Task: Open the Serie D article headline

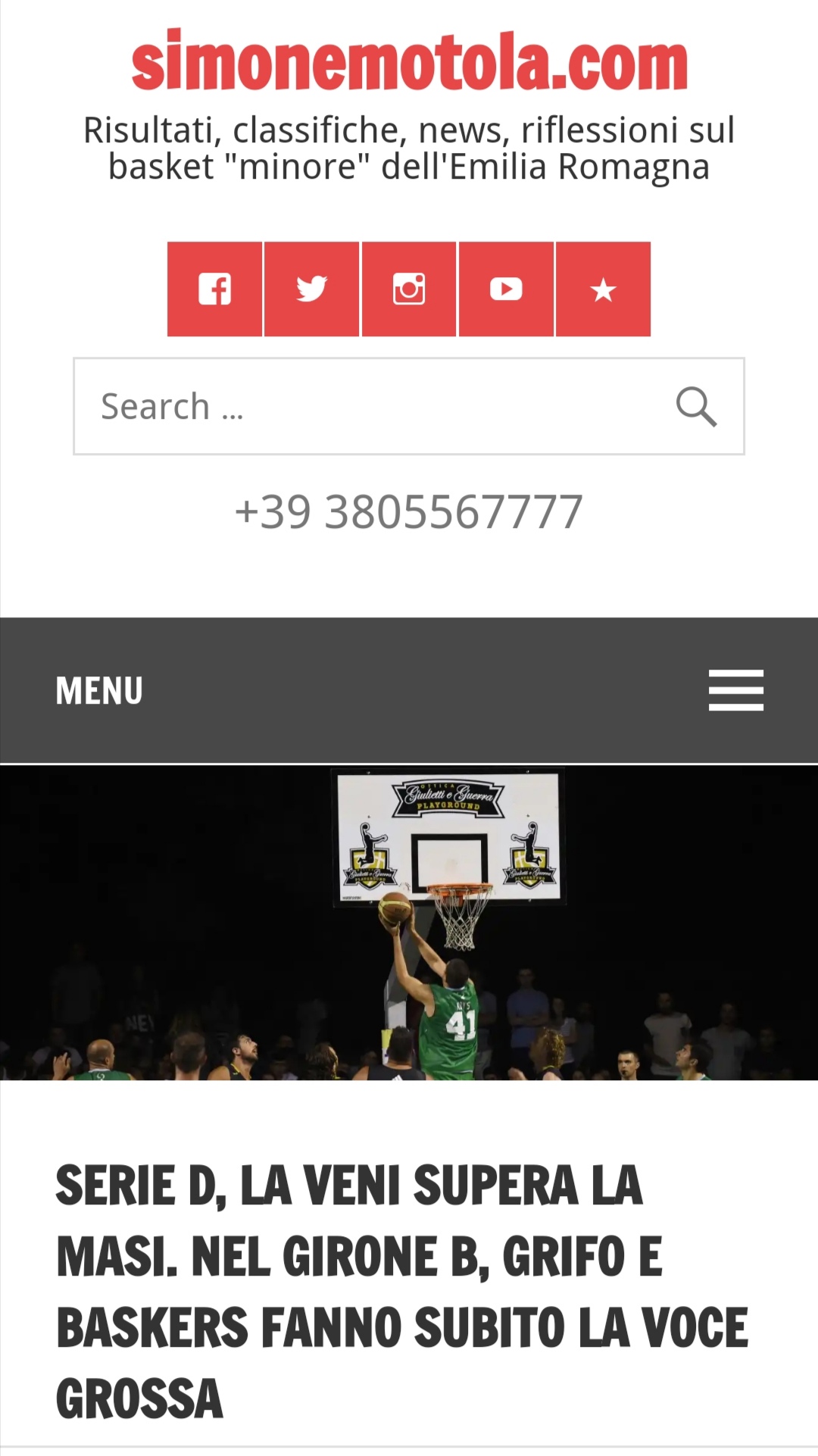Action: tap(402, 1292)
